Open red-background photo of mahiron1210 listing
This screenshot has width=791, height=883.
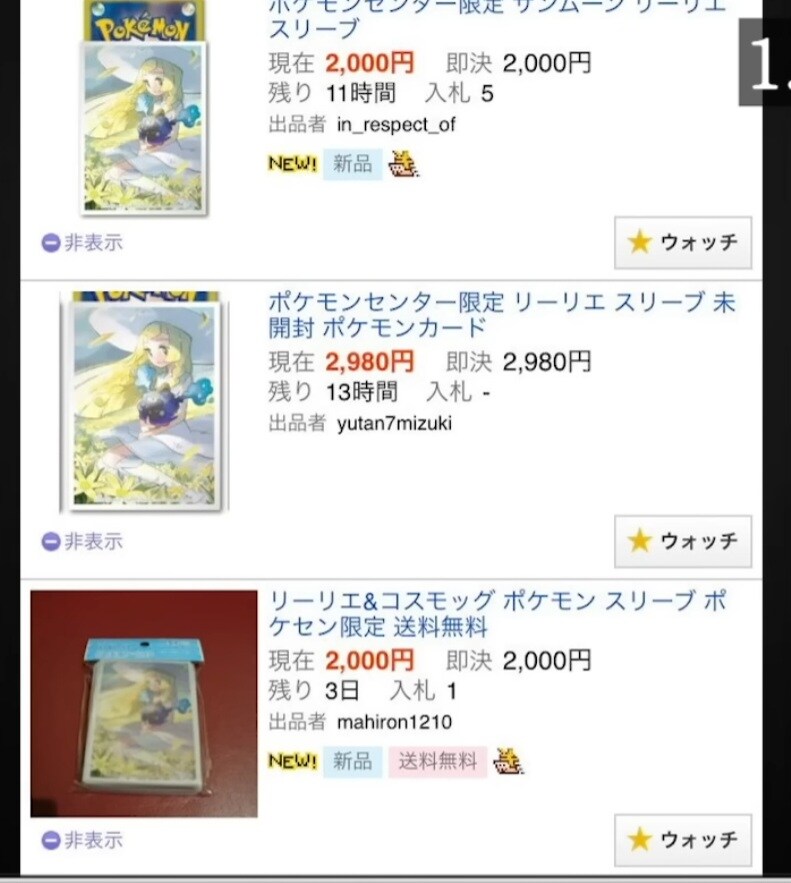tap(144, 703)
